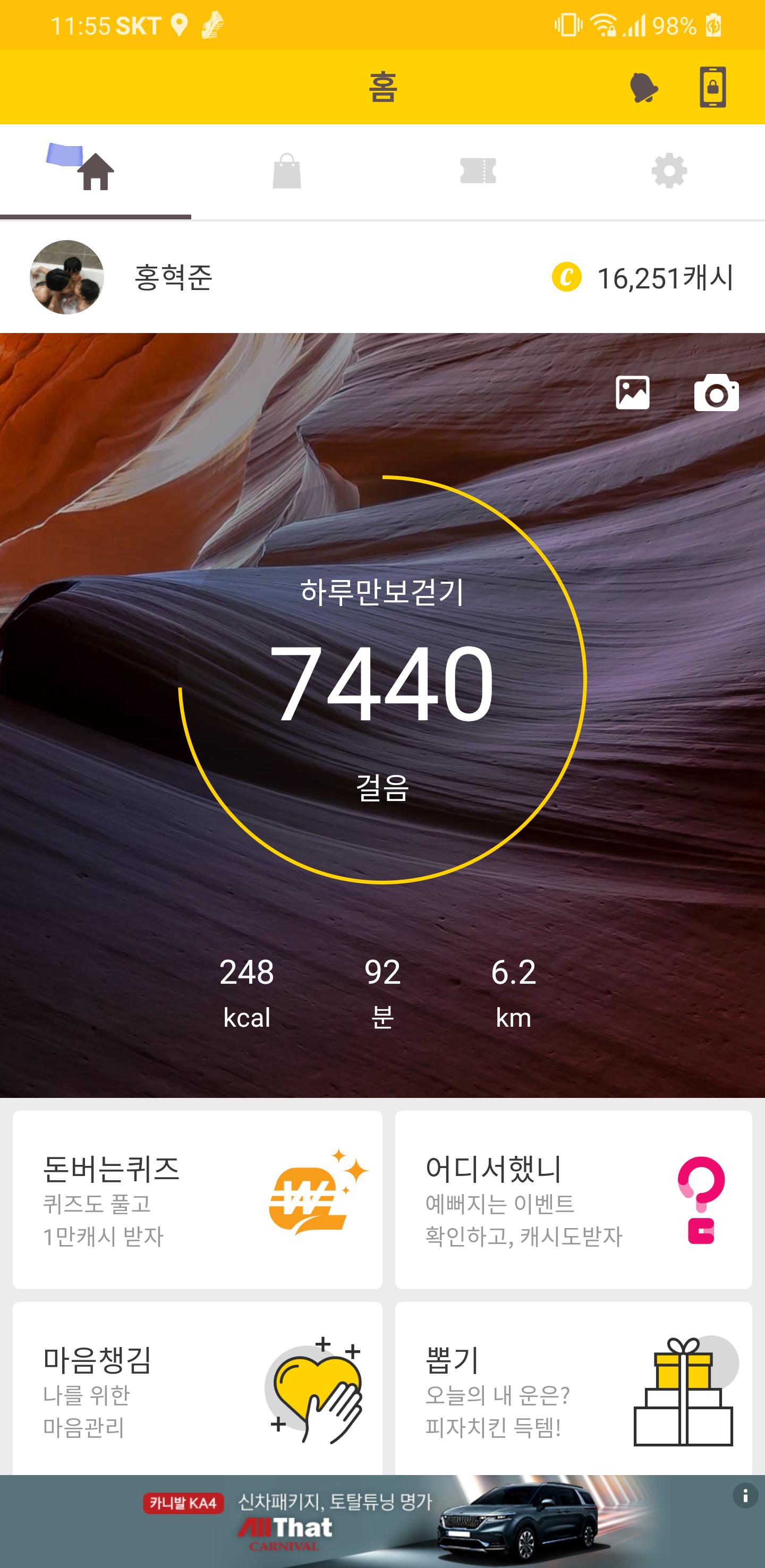Viewport: 765px width, 1568px height.
Task: Open the lock screen phone icon
Action: [x=712, y=88]
